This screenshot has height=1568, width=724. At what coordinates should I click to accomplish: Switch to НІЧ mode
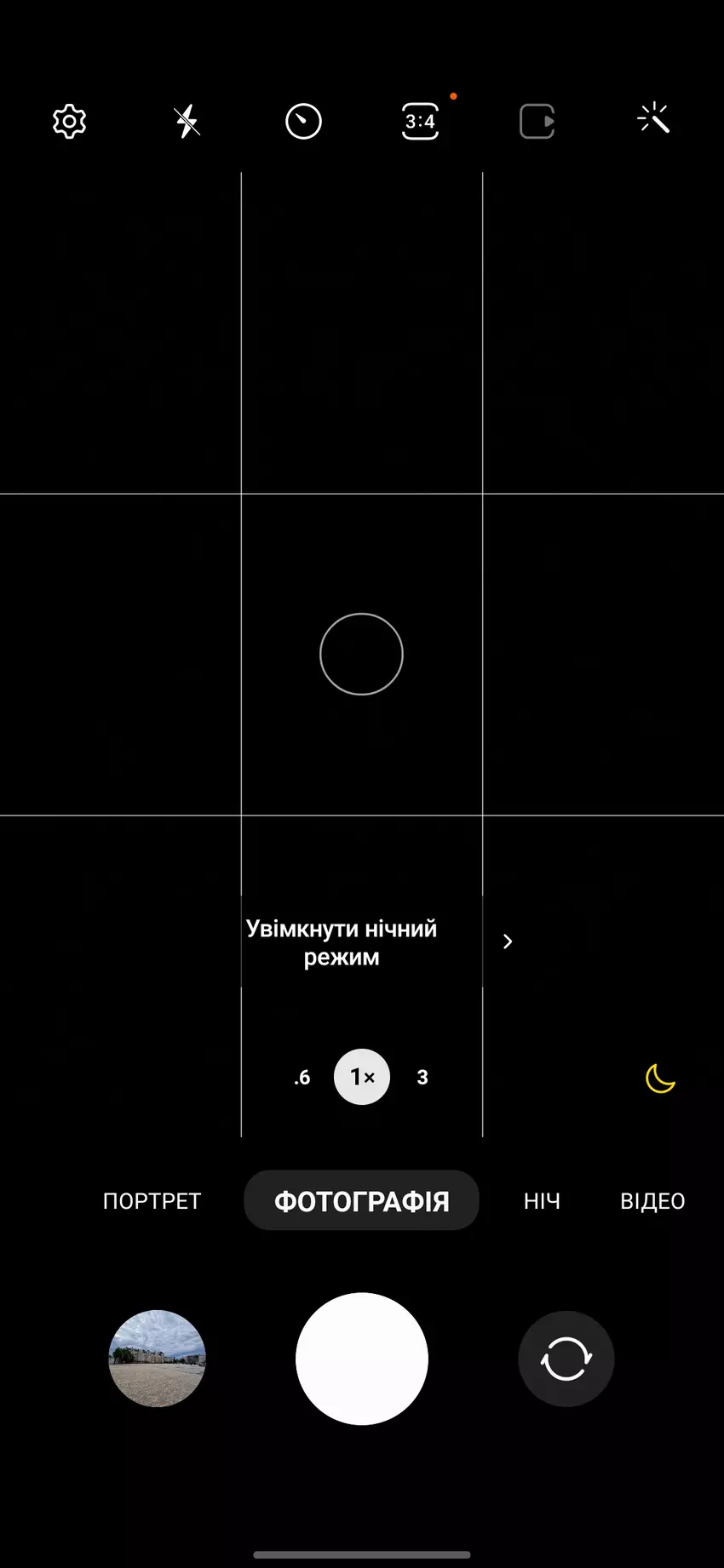(x=542, y=1201)
